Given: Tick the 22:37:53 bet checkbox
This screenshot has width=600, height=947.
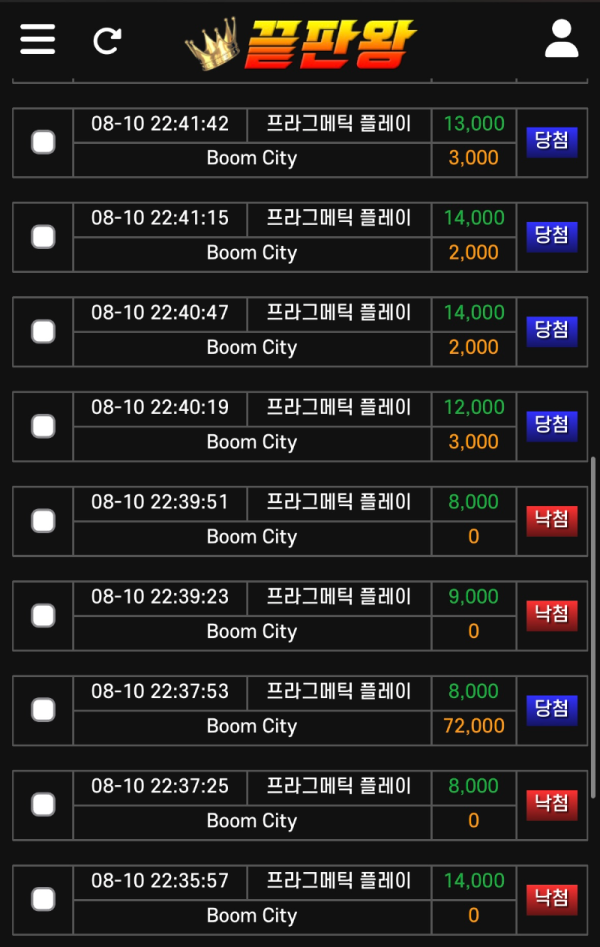Looking at the screenshot, I should pos(43,710).
